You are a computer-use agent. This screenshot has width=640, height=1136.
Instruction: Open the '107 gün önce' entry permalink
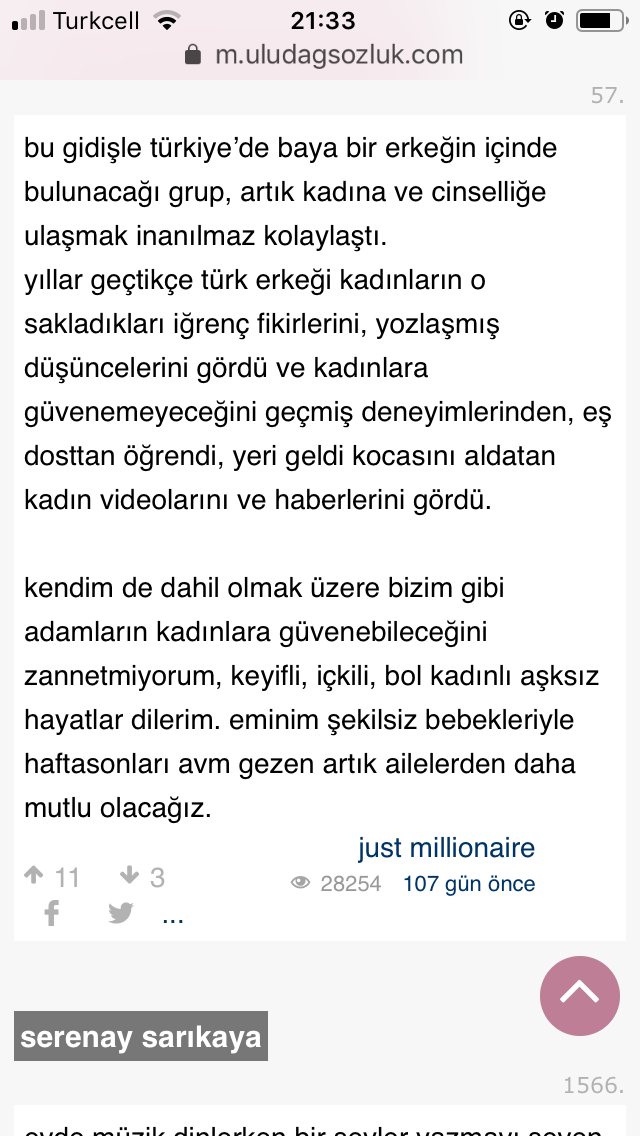point(468,884)
